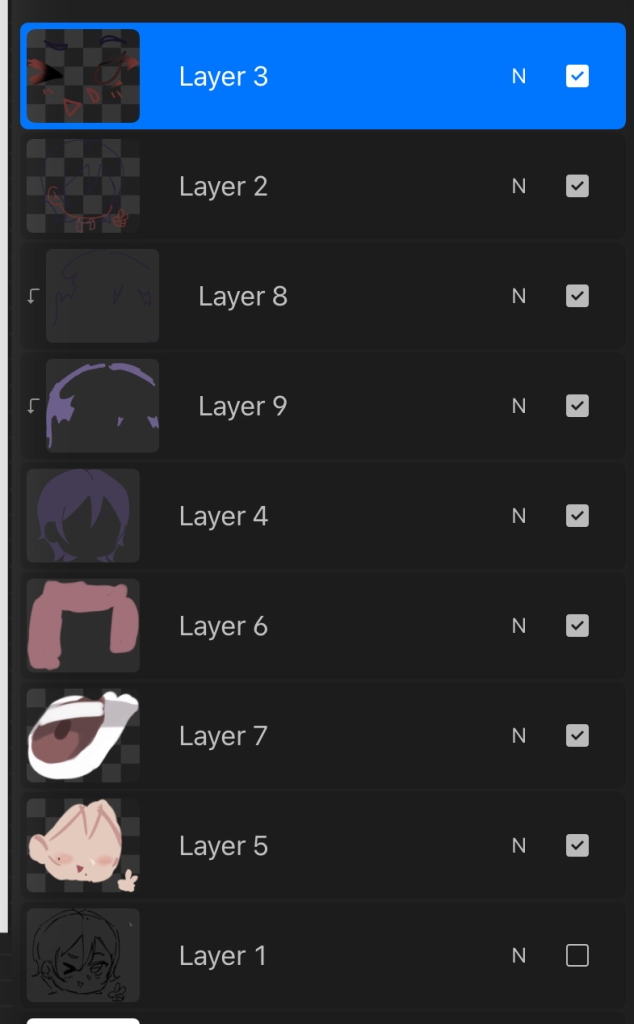Disable visibility of Layer 4
Viewport: 634px width, 1024px height.
pos(577,516)
